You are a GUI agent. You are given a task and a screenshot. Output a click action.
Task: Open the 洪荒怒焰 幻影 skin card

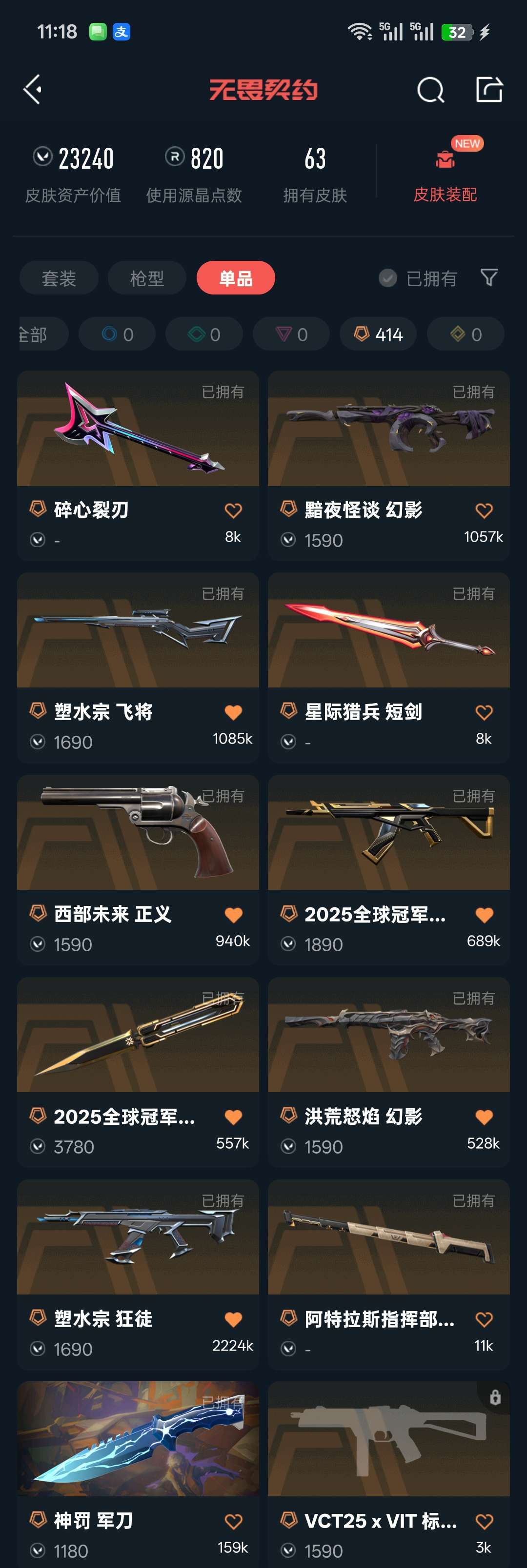click(x=389, y=1072)
